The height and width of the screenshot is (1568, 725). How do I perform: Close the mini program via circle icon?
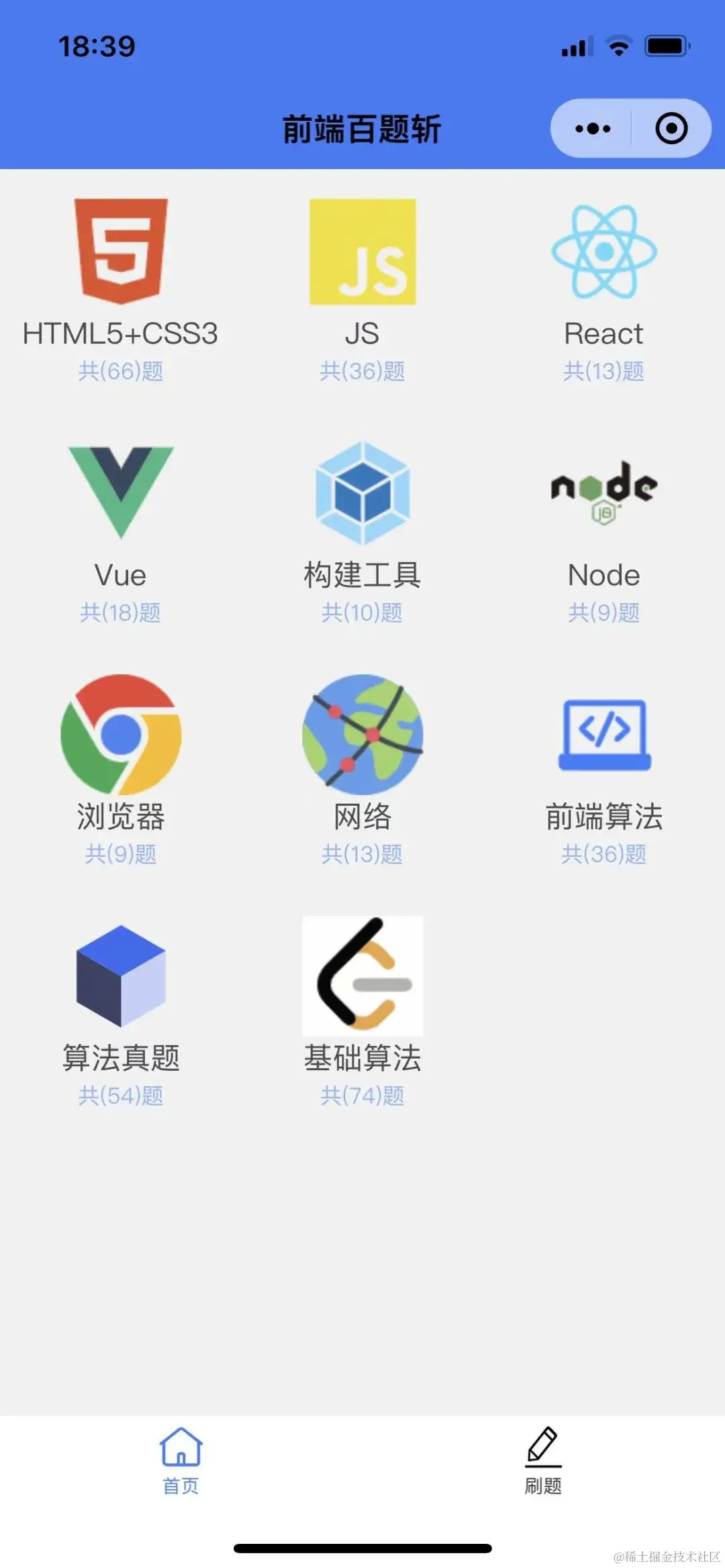click(671, 129)
